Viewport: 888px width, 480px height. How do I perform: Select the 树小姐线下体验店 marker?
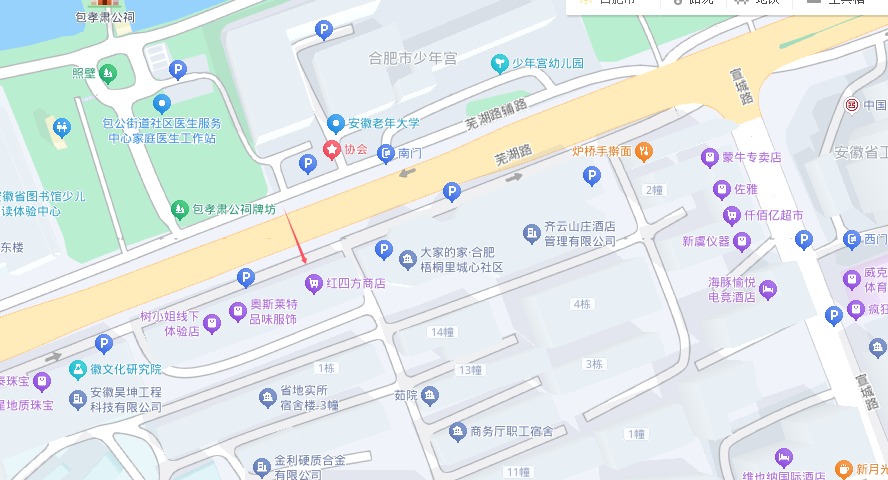pyautogui.click(x=212, y=323)
